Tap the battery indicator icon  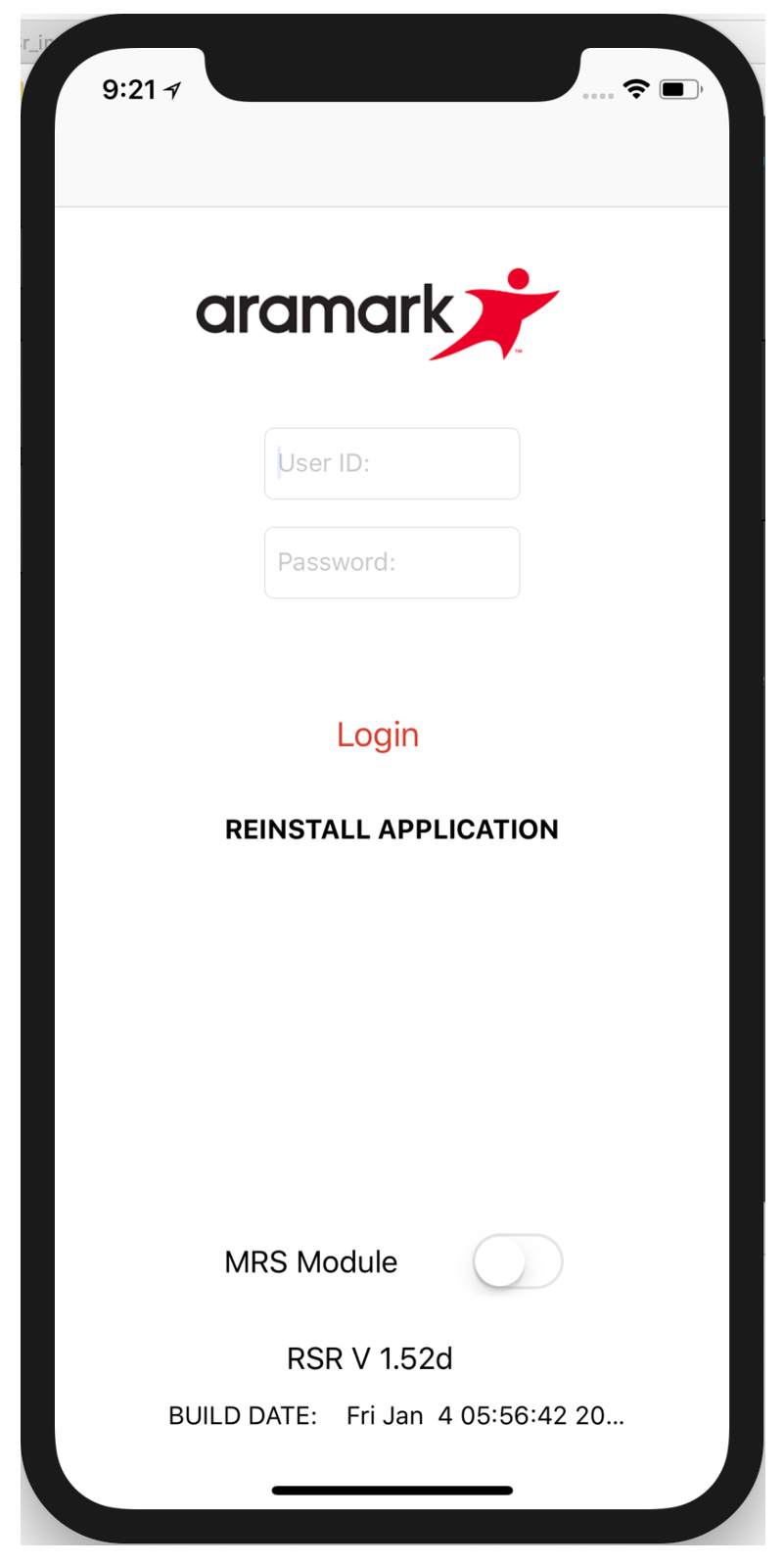(x=680, y=88)
